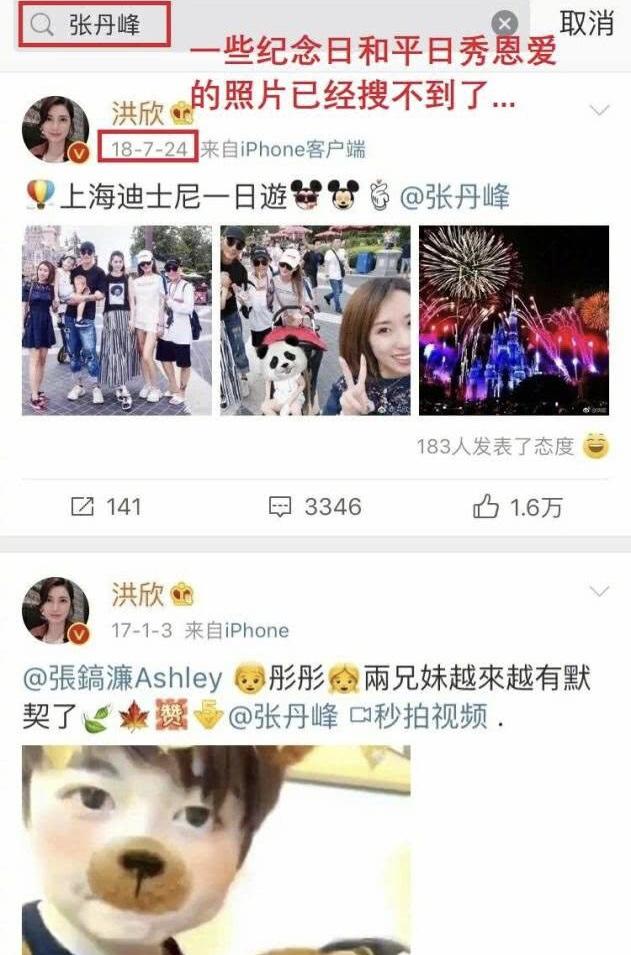Open 洪欣's profile name on the 17-1-3 post

point(138,594)
